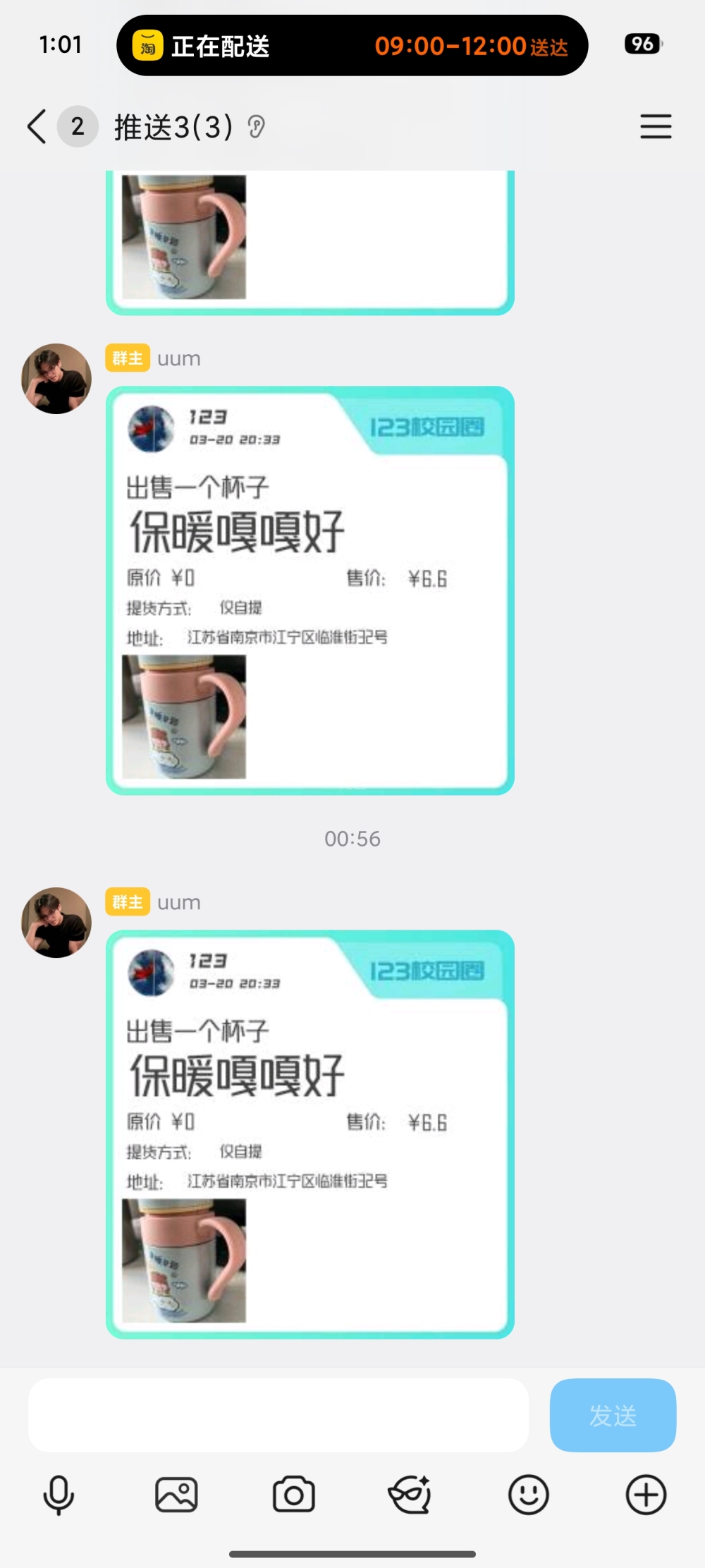This screenshot has height=1568, width=705.
Task: Tap the message input field
Action: pos(278,1415)
